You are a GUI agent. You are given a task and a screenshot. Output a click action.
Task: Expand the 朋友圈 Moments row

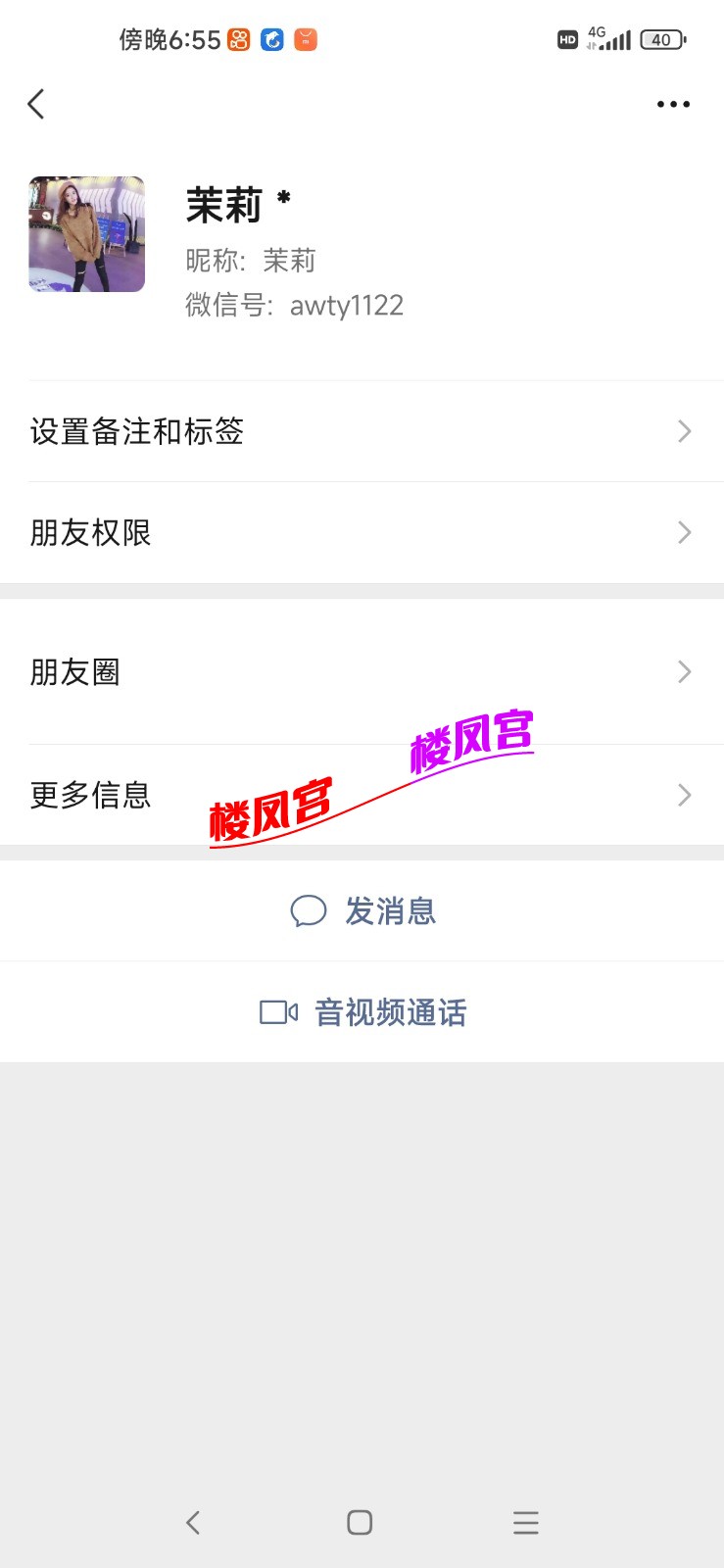pos(362,671)
